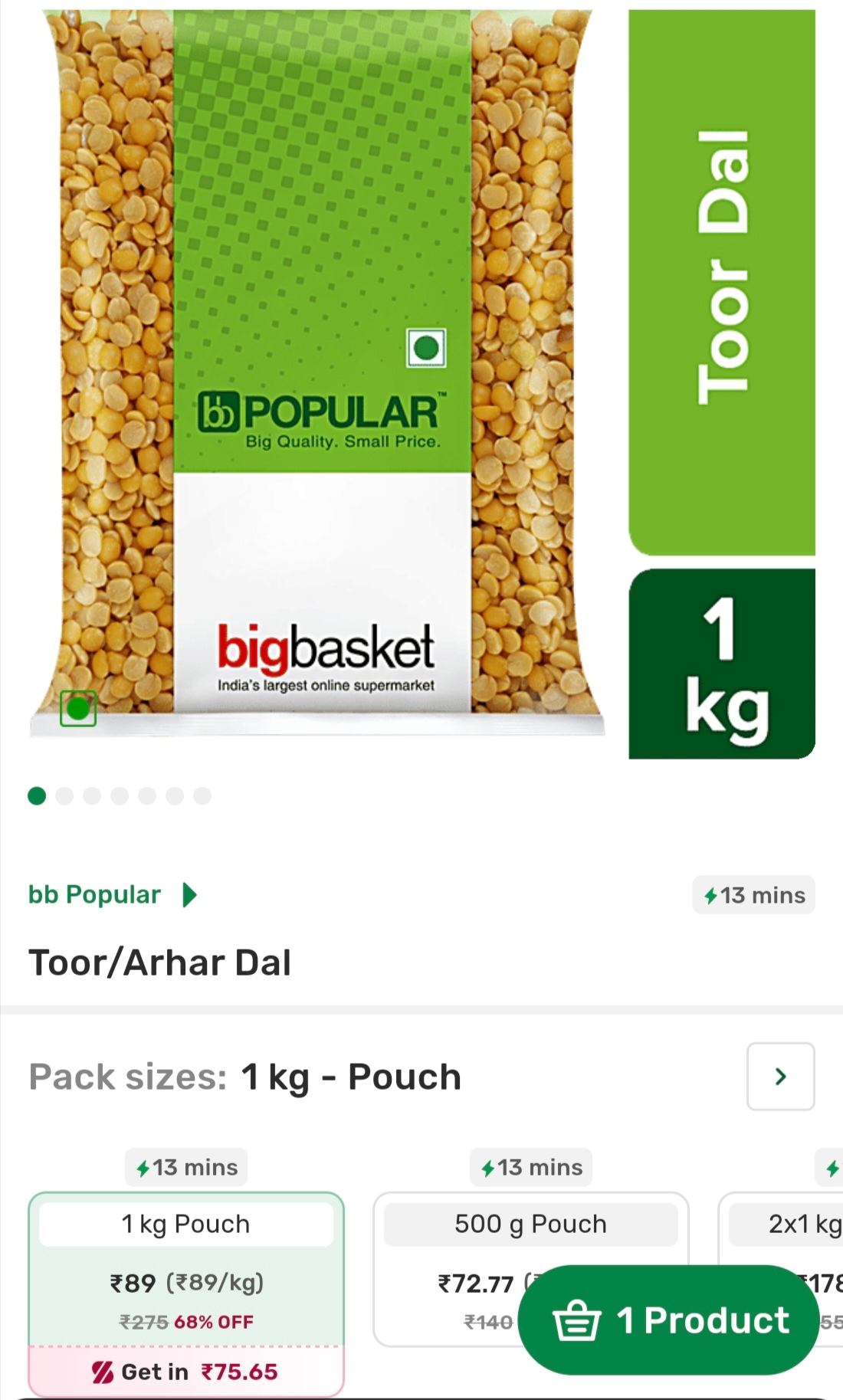Select the 1 kg Pouch pack size

point(186,1224)
